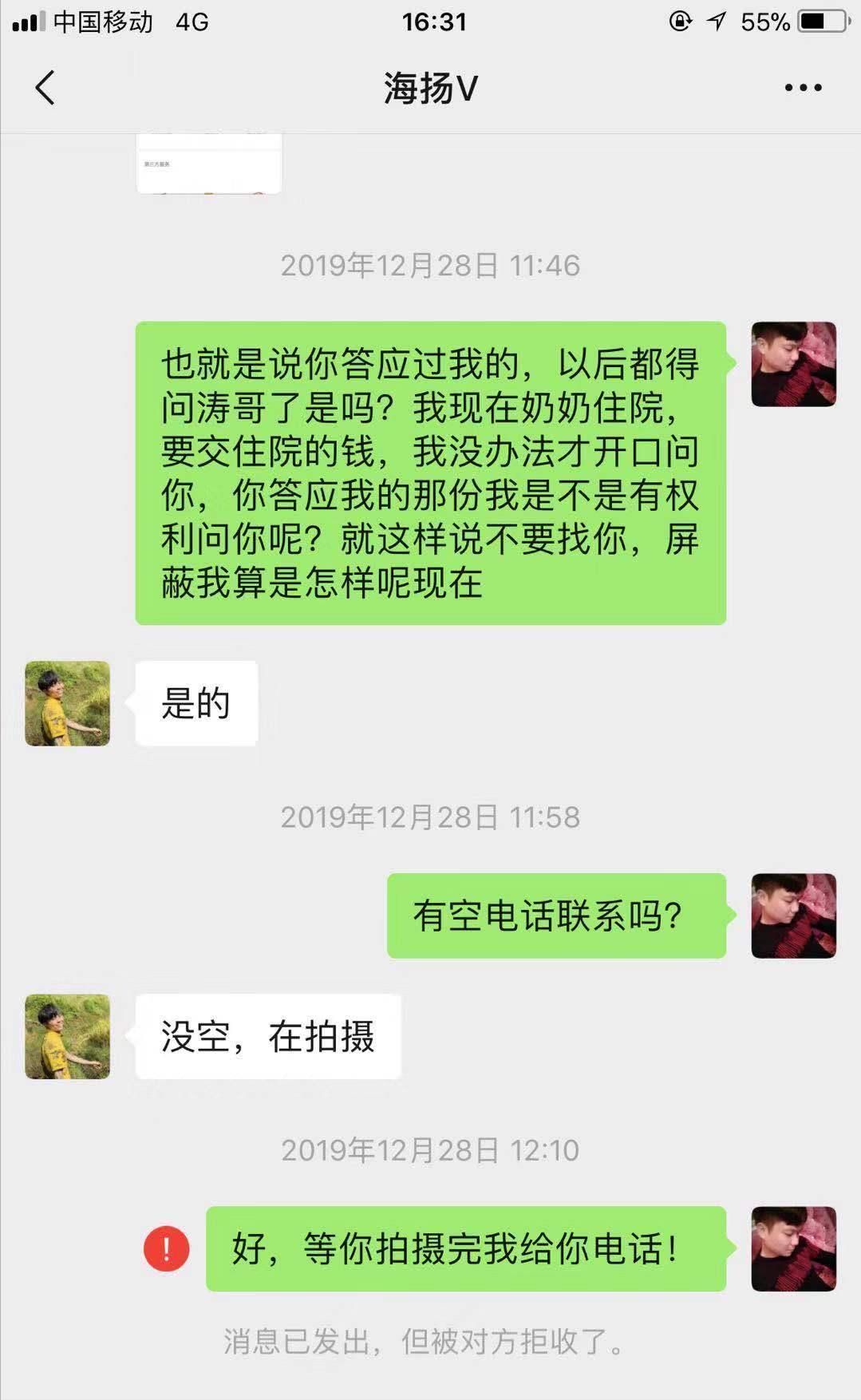Tap the chat title 海扬V
This screenshot has height=1400, width=861.
(x=429, y=89)
